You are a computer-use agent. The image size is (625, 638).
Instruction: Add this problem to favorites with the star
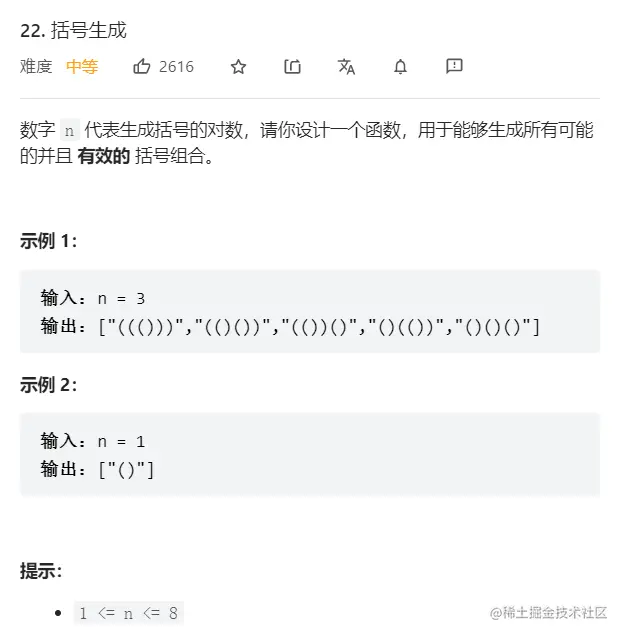(x=238, y=67)
